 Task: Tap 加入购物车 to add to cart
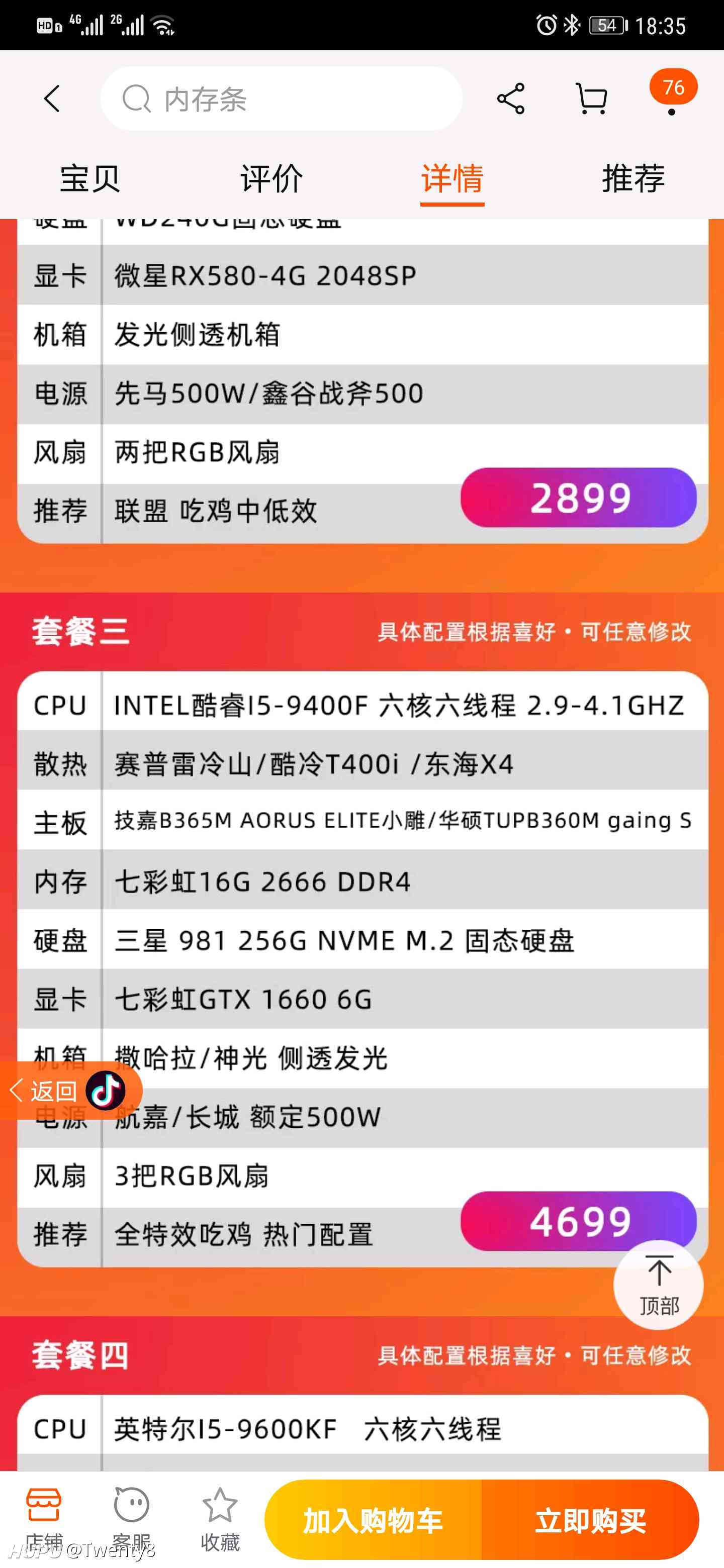373,1520
